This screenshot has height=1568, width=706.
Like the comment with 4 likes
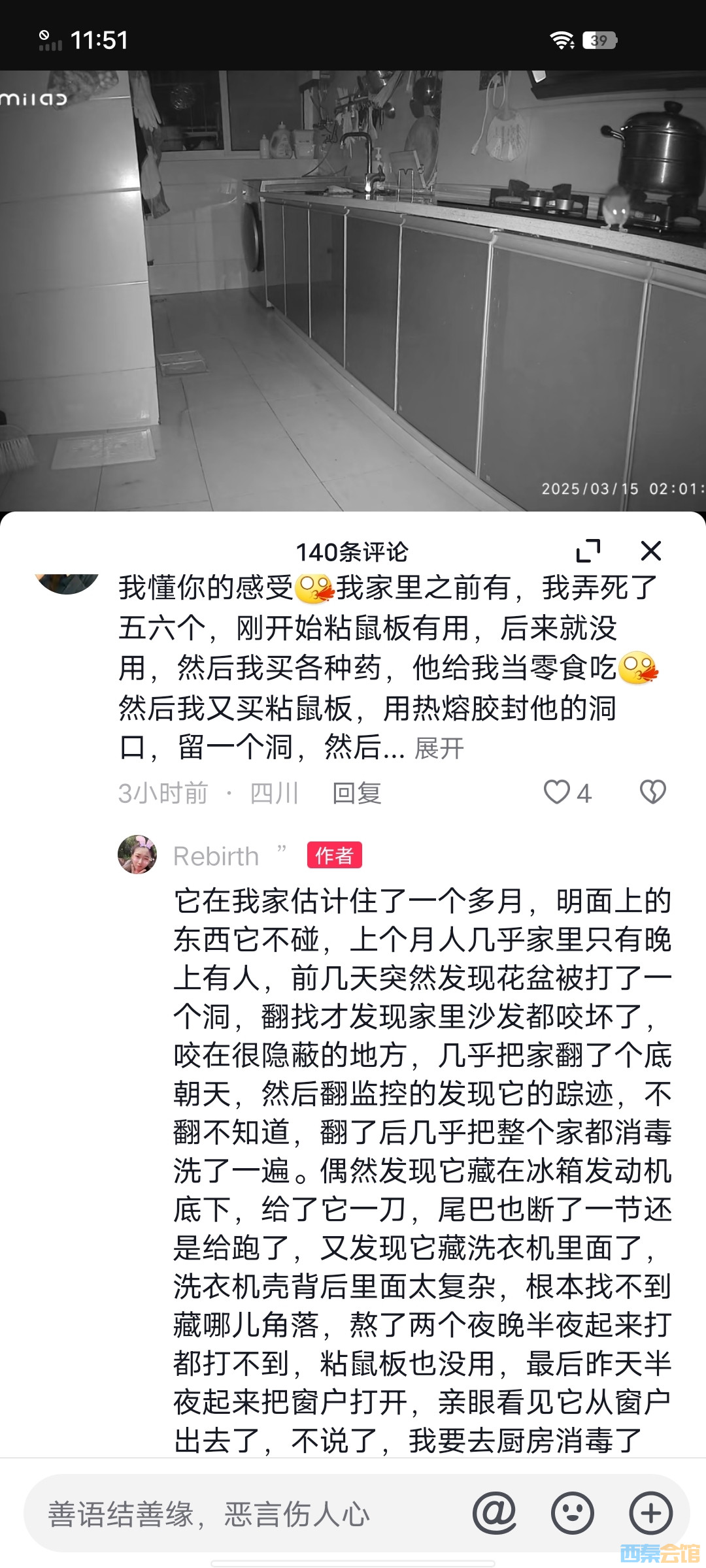(558, 792)
